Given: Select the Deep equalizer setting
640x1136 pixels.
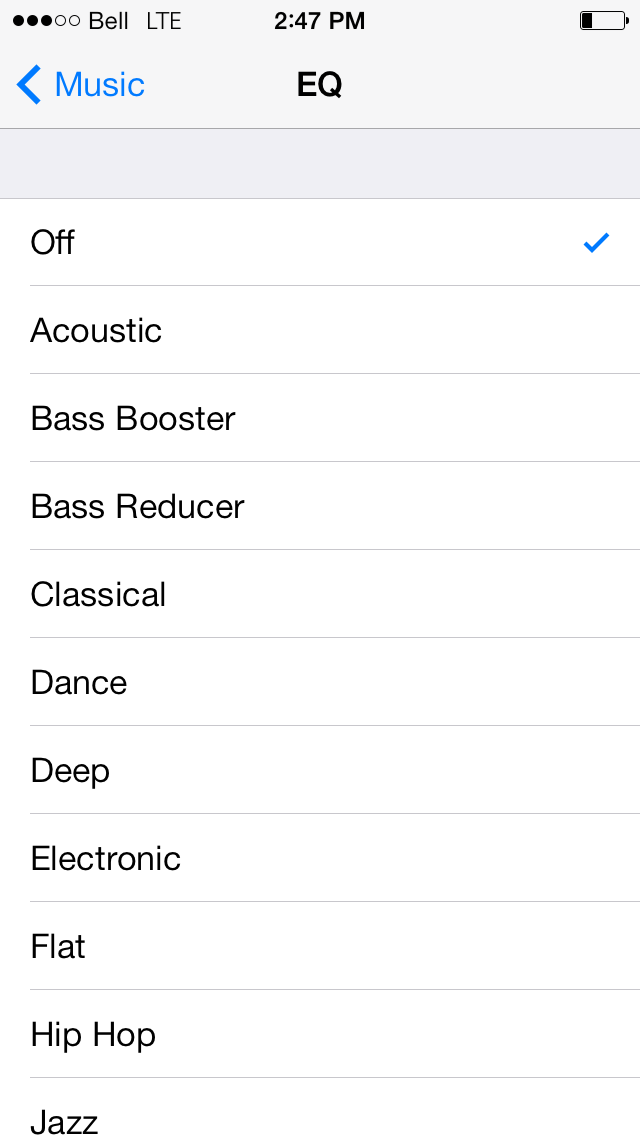Looking at the screenshot, I should [320, 769].
